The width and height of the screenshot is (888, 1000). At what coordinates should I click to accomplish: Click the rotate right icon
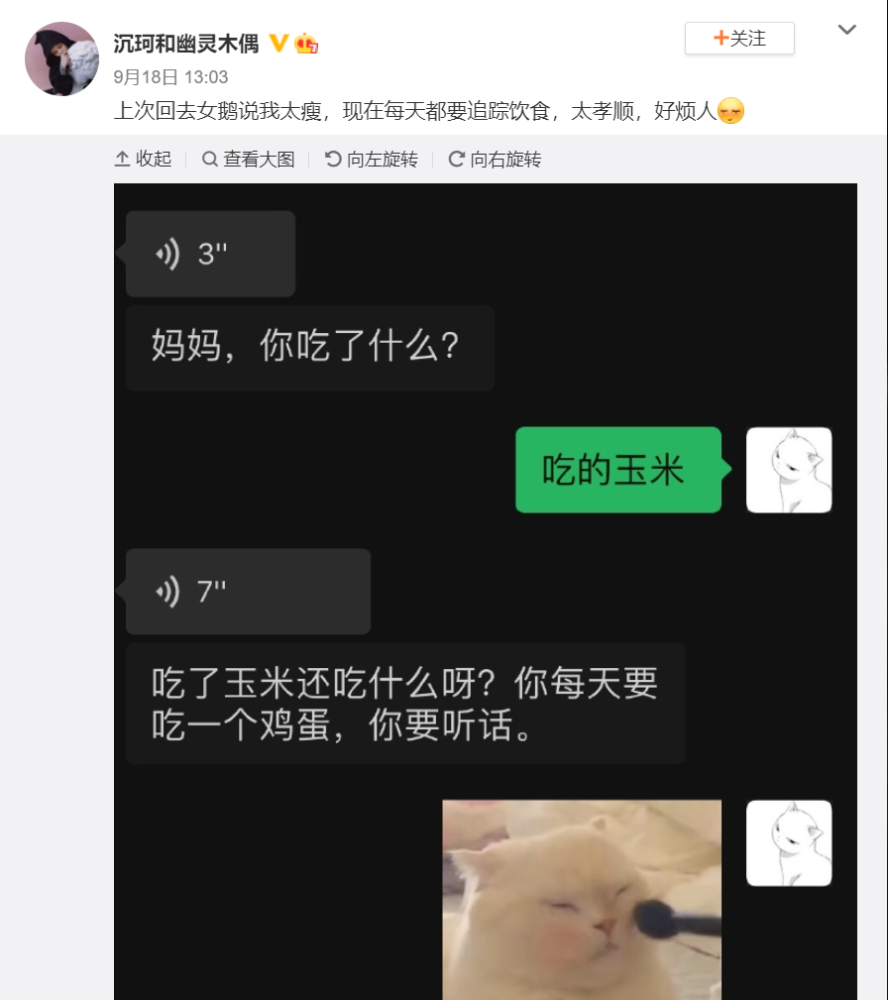click(x=455, y=158)
